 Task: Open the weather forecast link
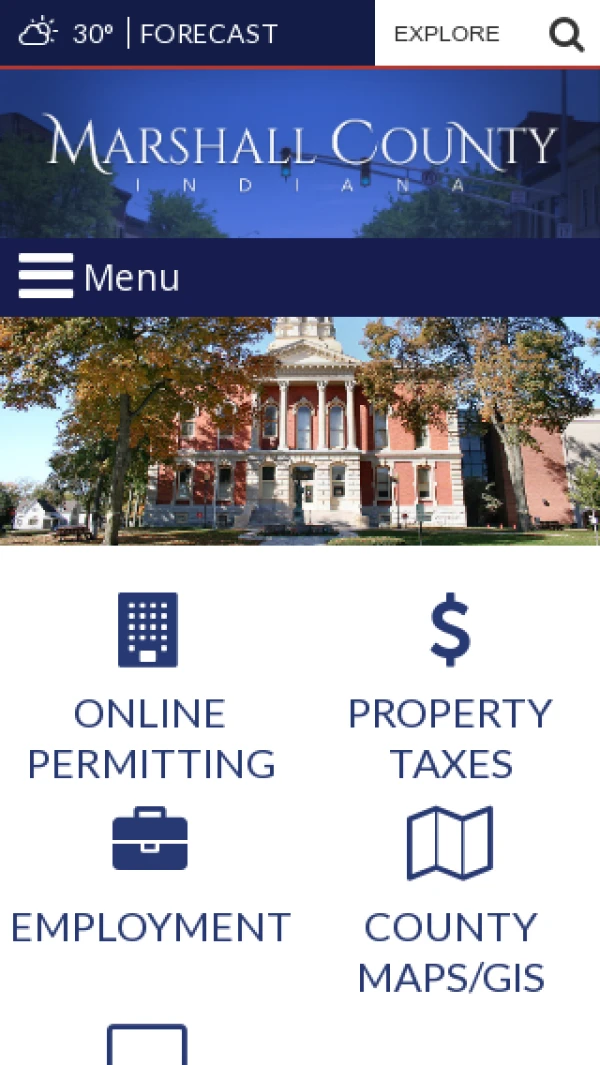[x=208, y=34]
